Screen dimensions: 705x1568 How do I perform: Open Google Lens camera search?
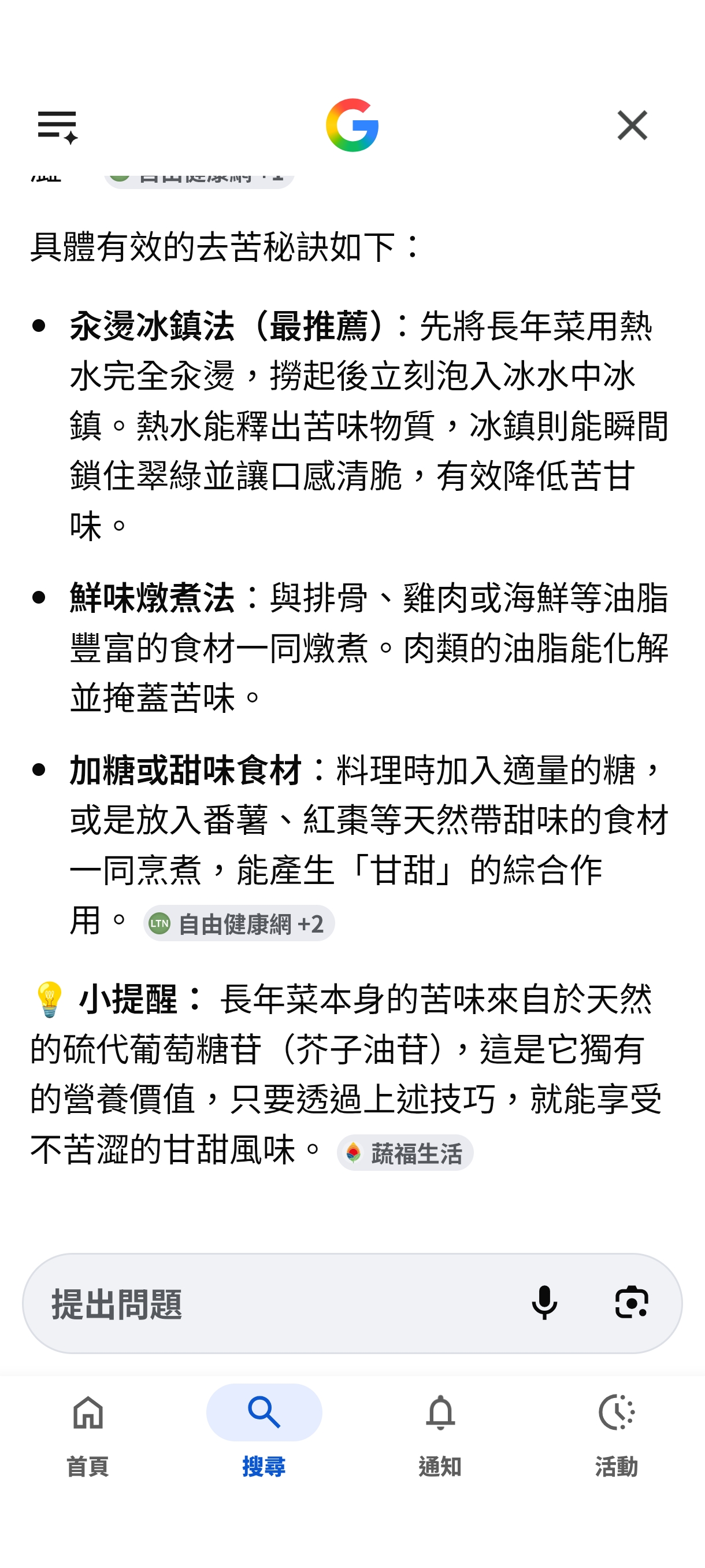click(632, 1303)
